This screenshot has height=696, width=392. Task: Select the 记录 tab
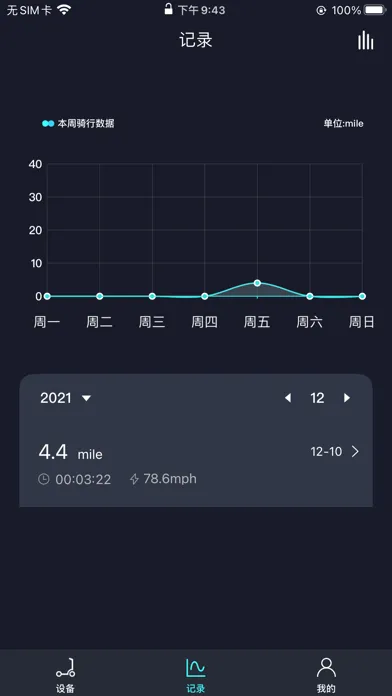pos(196,675)
